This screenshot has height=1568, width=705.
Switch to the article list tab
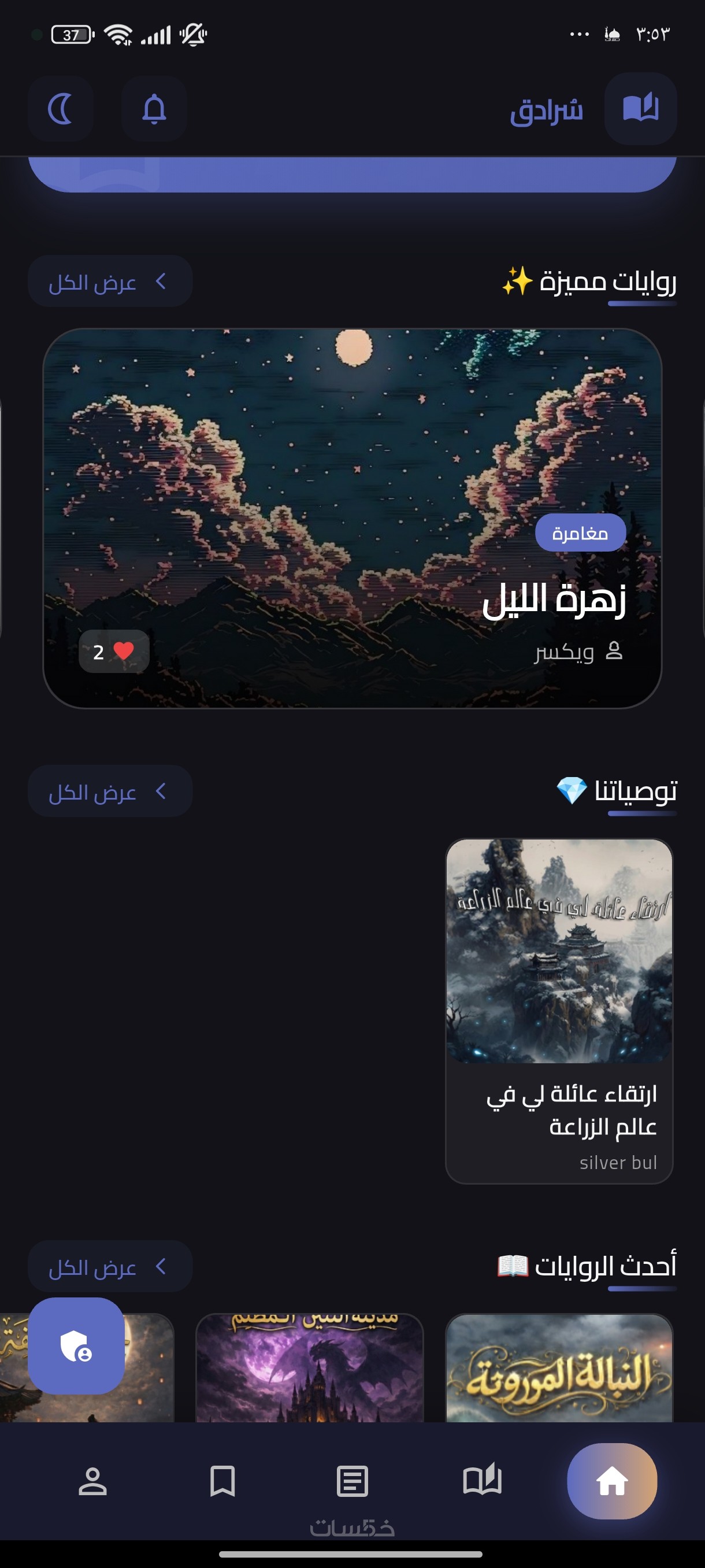coord(352,1480)
